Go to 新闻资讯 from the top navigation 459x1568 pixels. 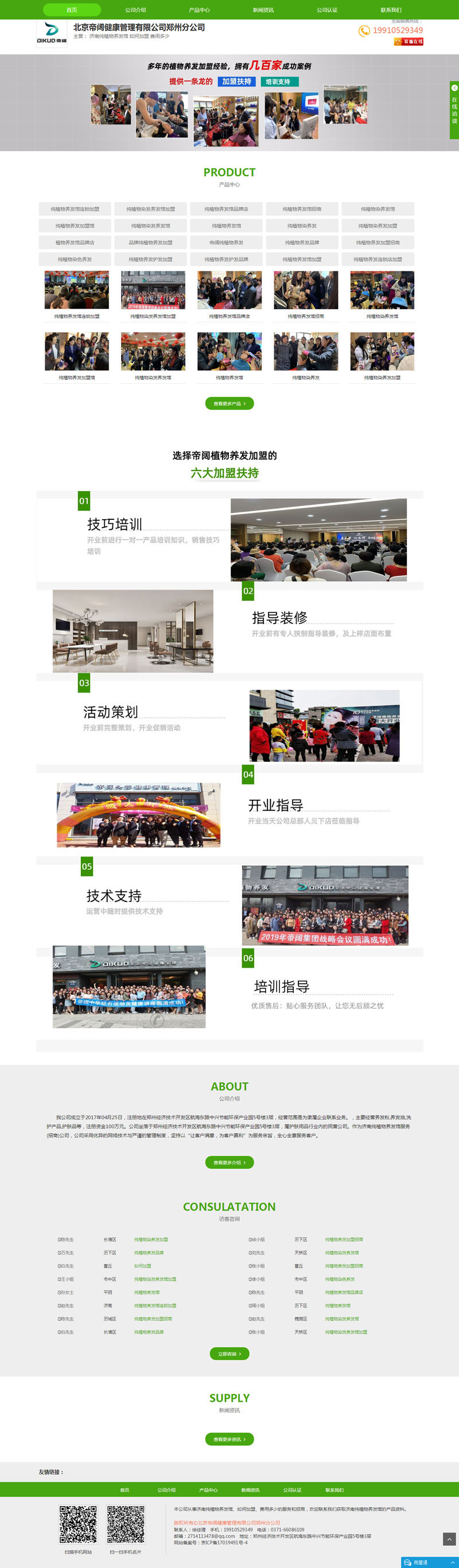point(263,10)
